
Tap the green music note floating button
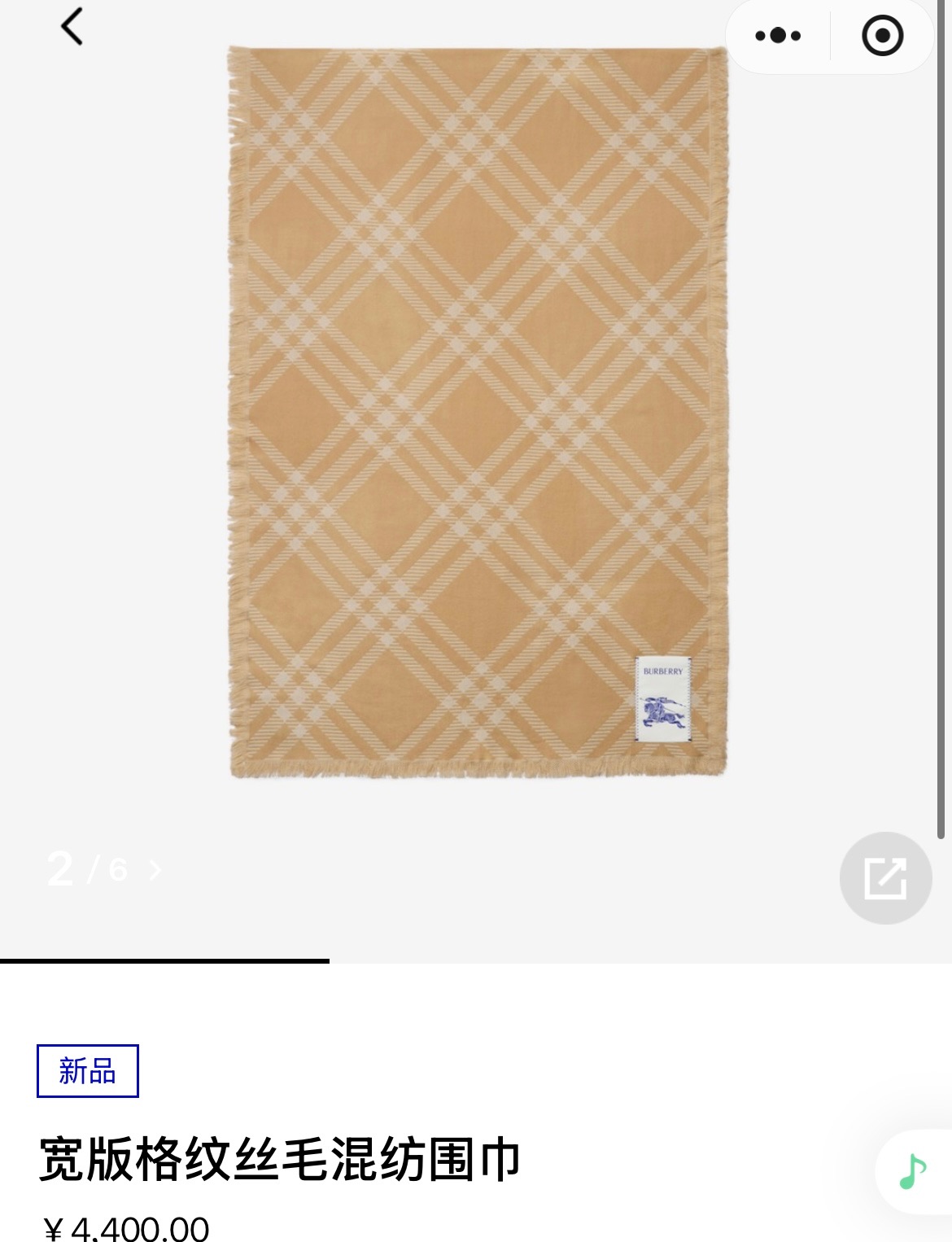[913, 1172]
